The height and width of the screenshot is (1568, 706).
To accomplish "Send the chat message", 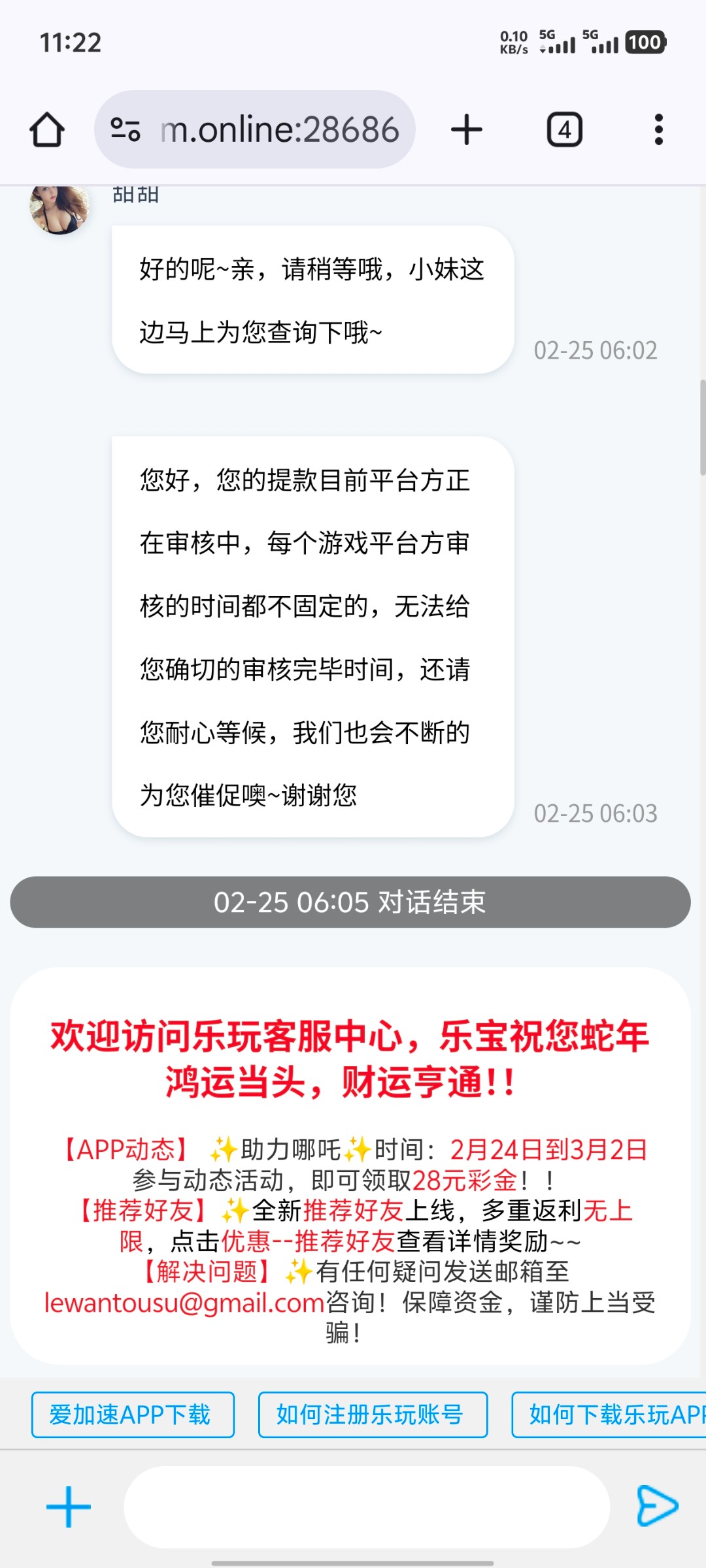I will [x=657, y=1506].
